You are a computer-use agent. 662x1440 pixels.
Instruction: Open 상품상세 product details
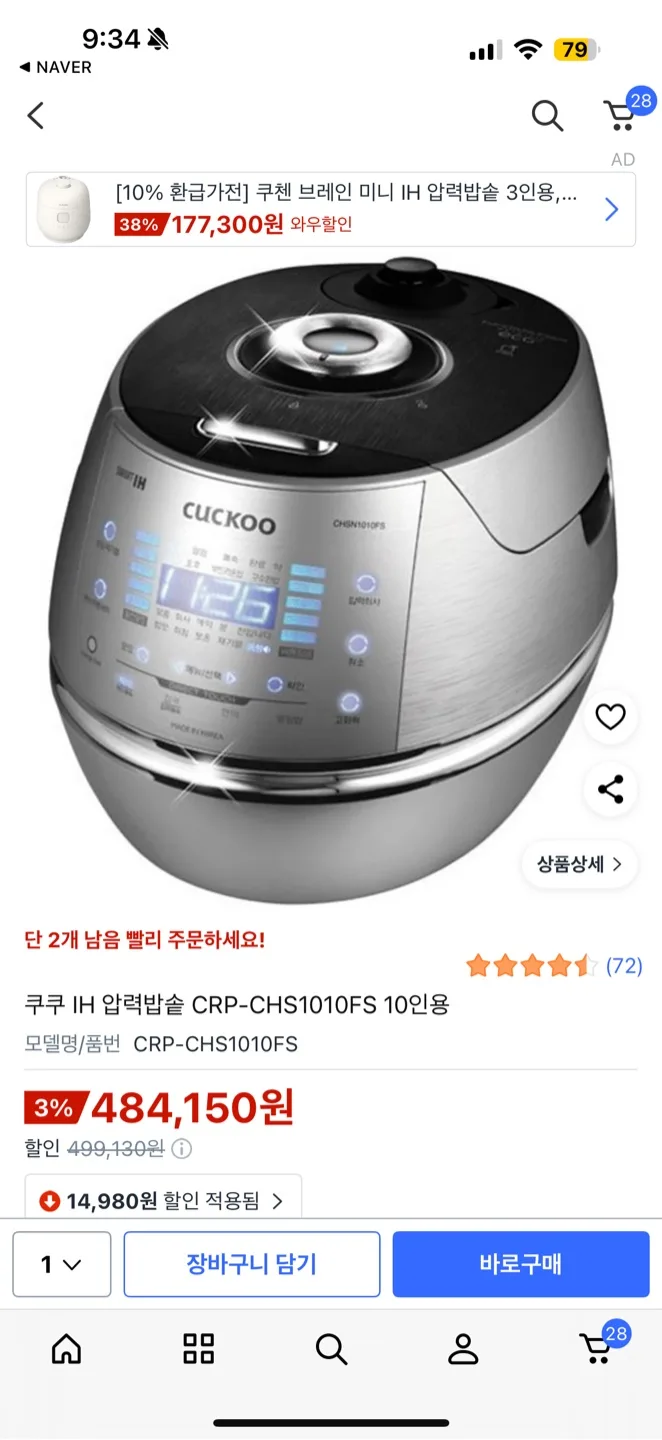[x=579, y=864]
